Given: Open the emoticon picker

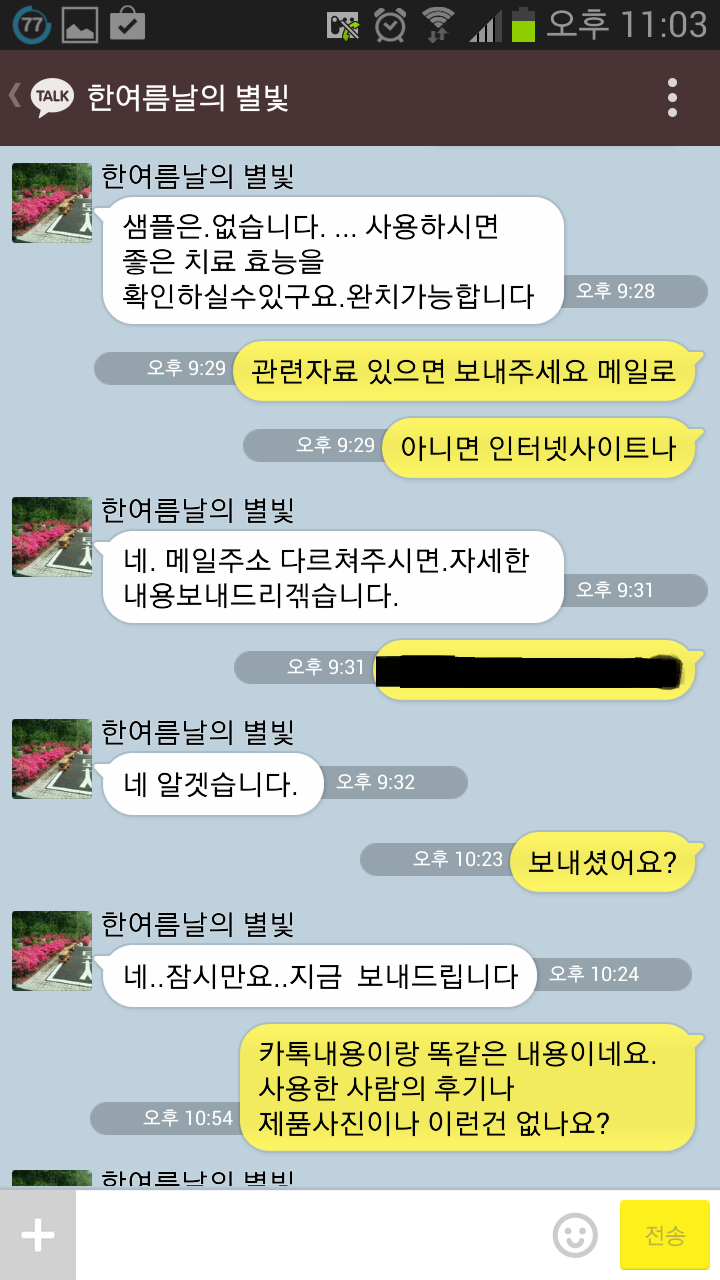Looking at the screenshot, I should click(575, 1236).
